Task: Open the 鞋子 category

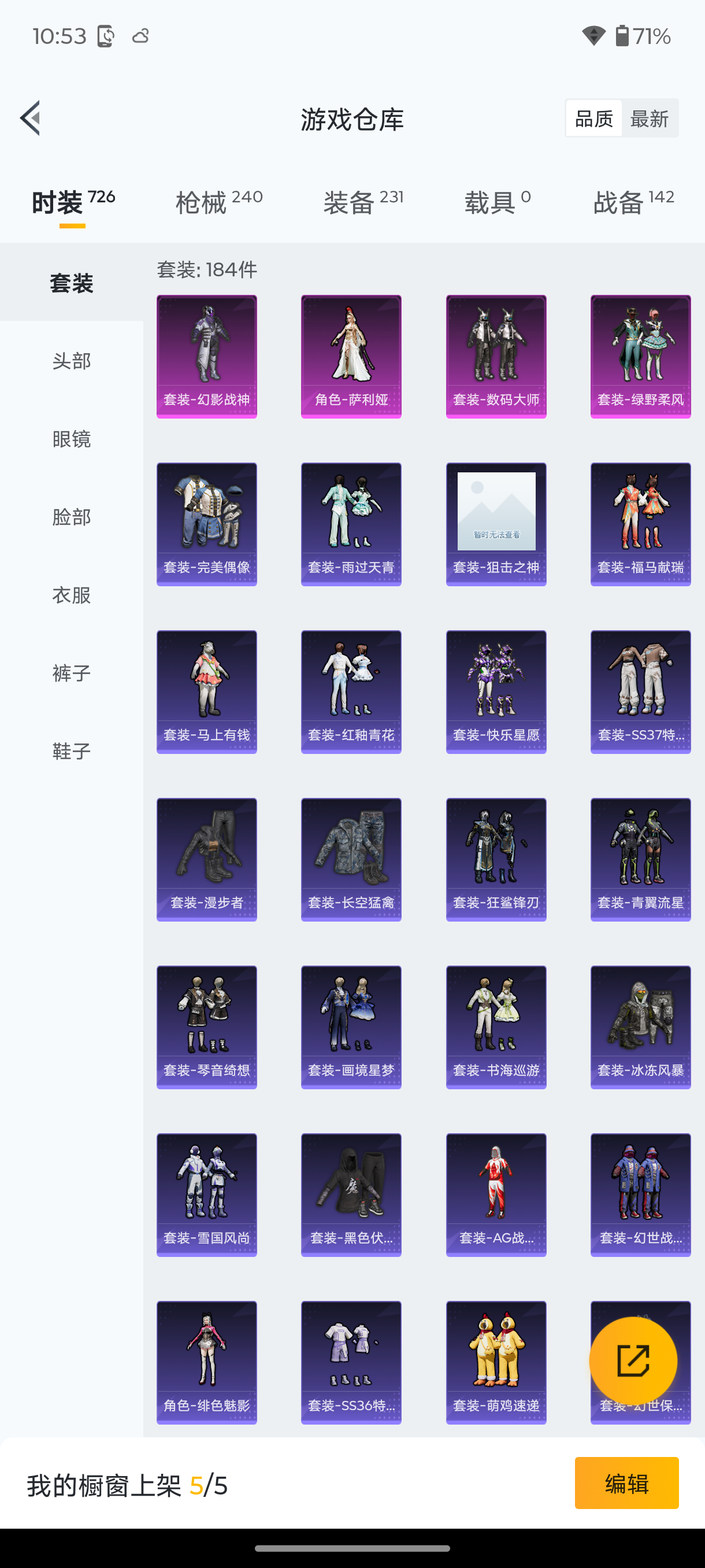Action: pos(72,750)
